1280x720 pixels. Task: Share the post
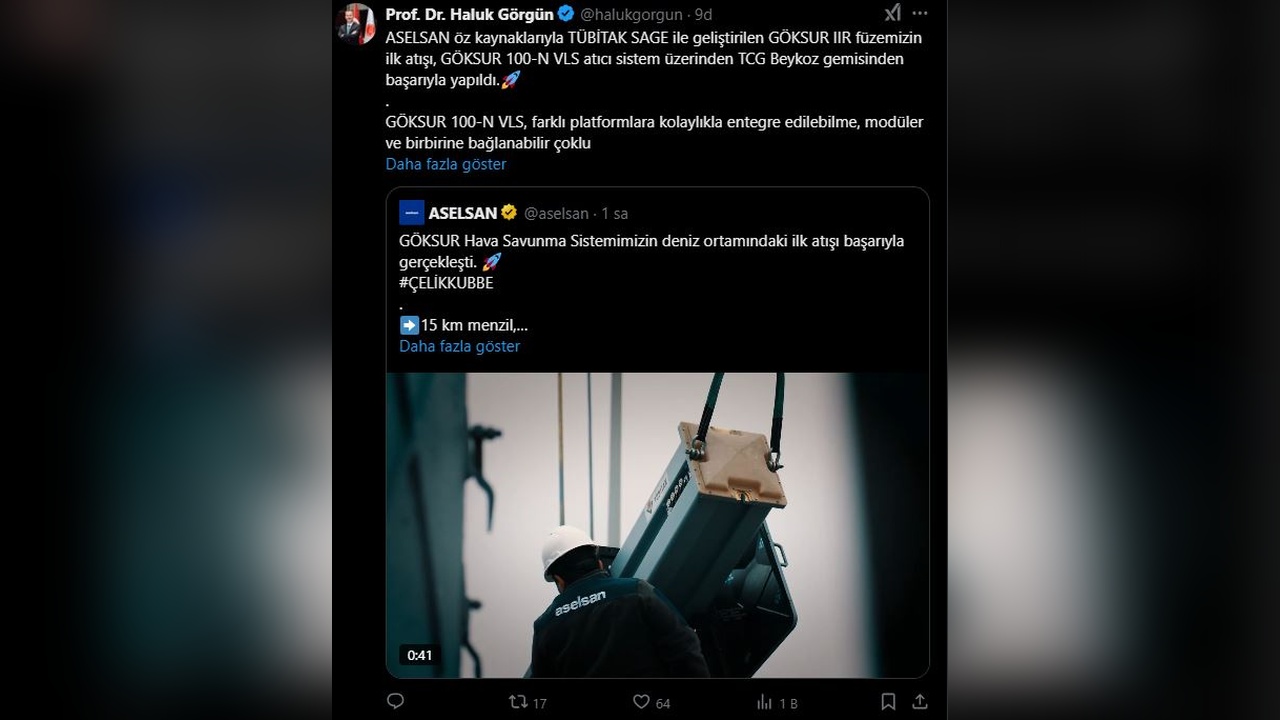coord(920,702)
